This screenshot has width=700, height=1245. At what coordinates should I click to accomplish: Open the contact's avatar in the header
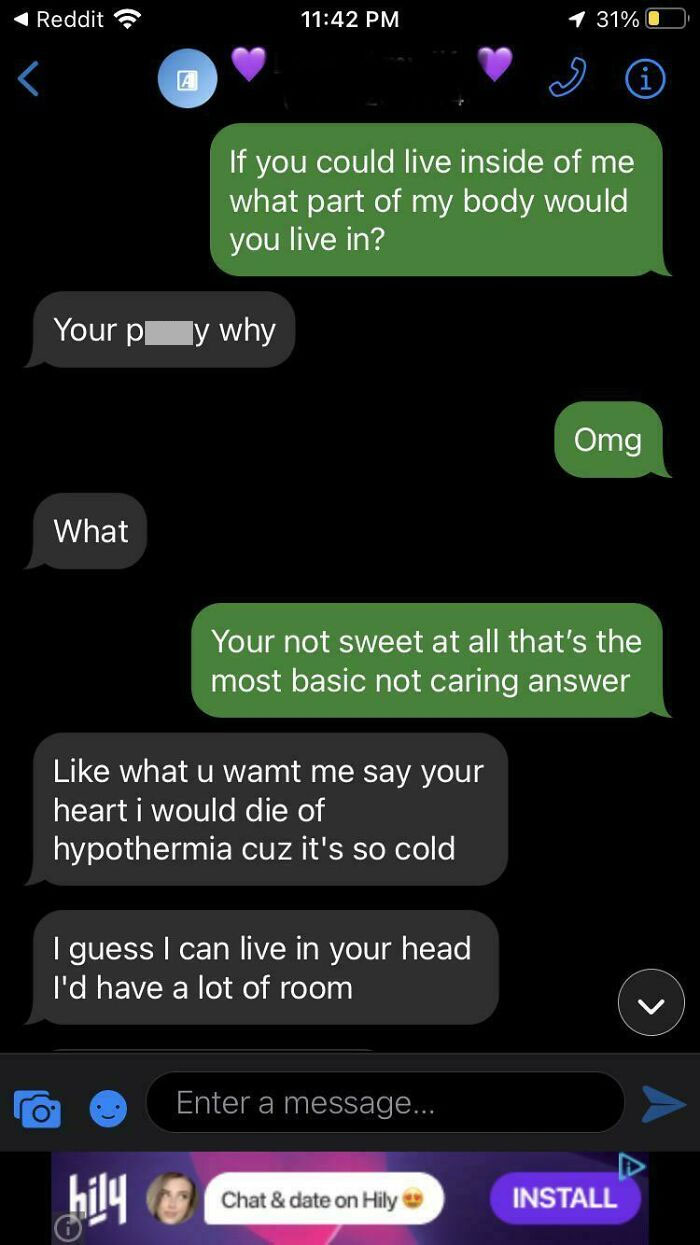coord(187,79)
